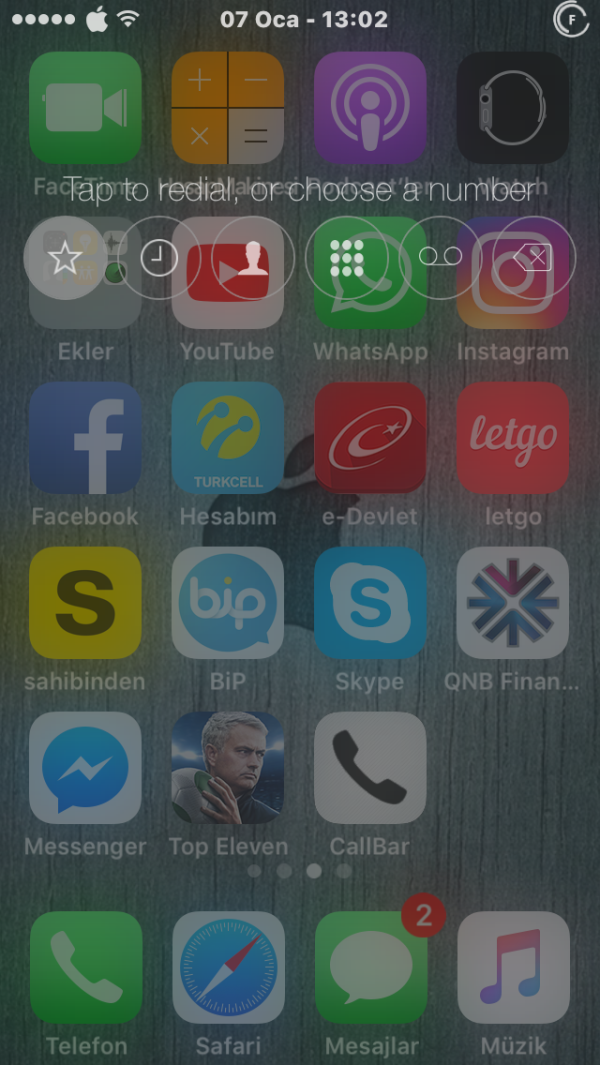
Task: Open recent calls clock icon
Action: [159, 259]
